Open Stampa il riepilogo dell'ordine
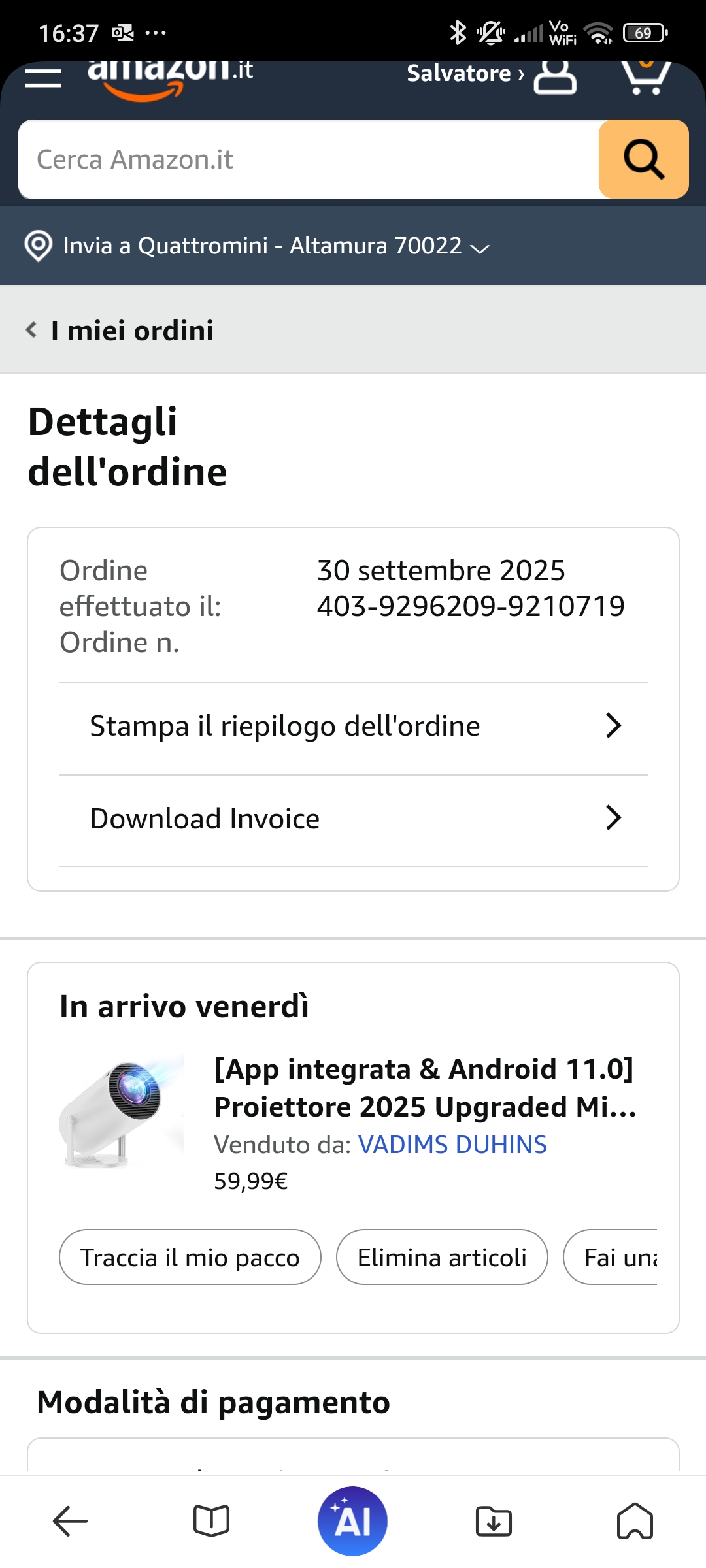The height and width of the screenshot is (1568, 706). (x=353, y=727)
